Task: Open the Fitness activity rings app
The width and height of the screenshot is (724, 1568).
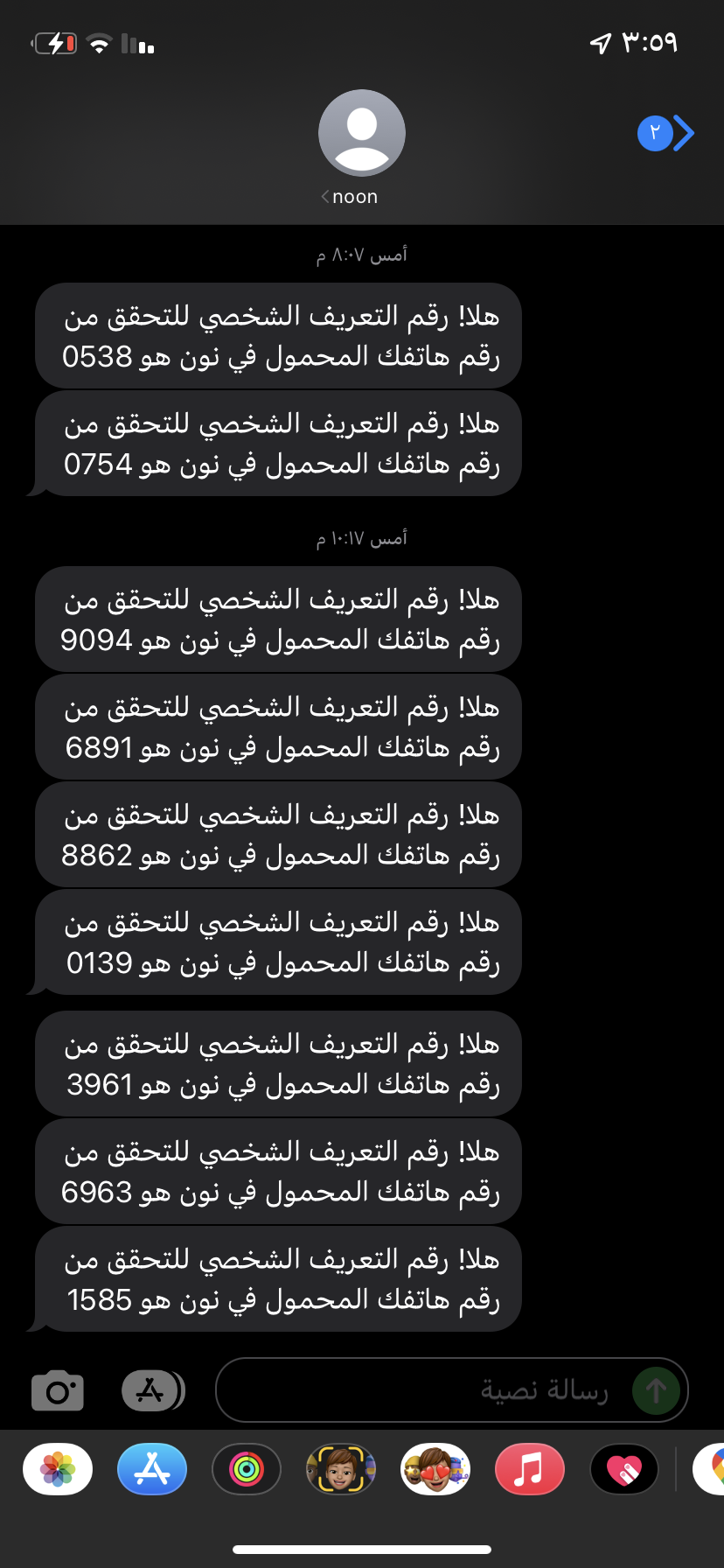Action: tap(247, 1469)
